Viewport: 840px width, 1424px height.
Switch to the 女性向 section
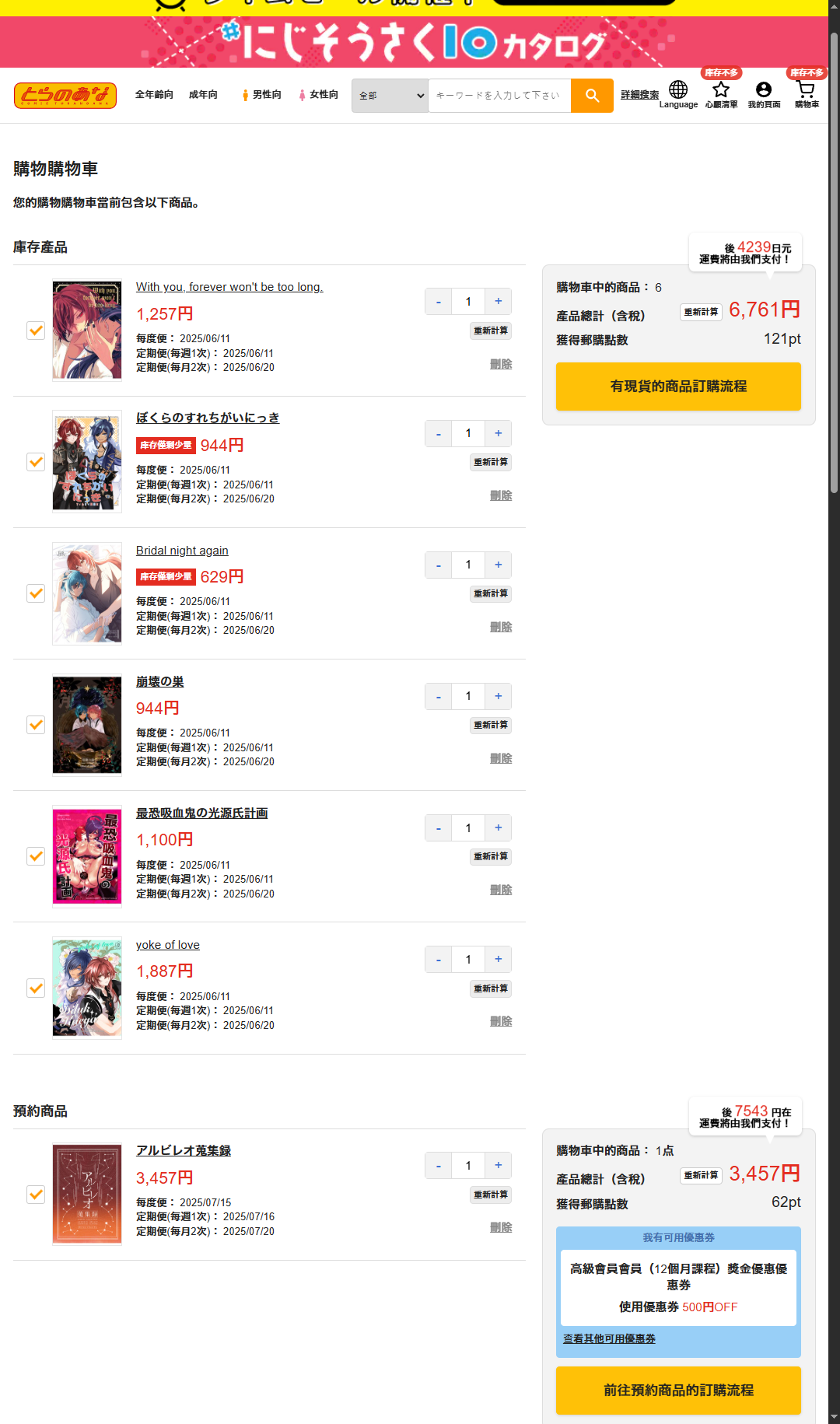point(319,95)
